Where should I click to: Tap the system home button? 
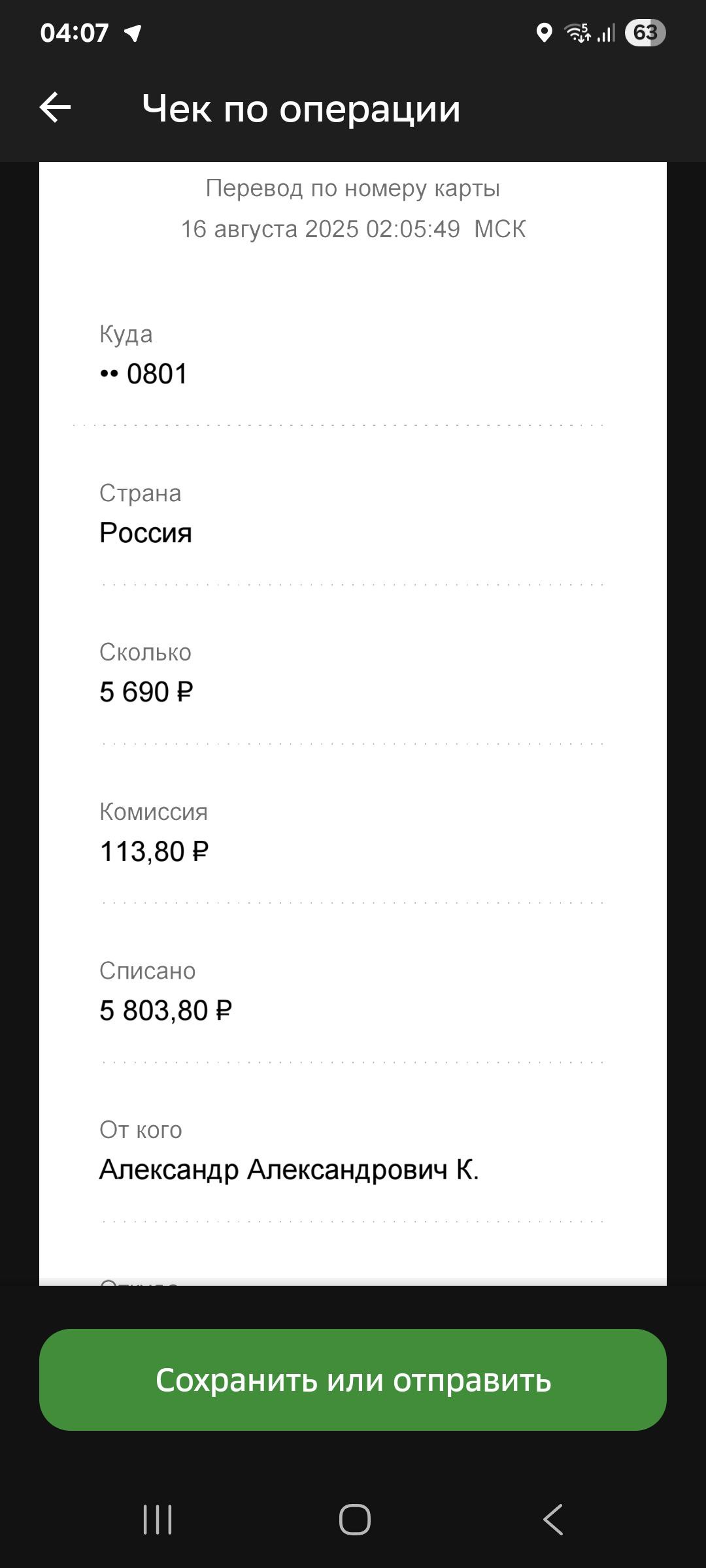(354, 1519)
